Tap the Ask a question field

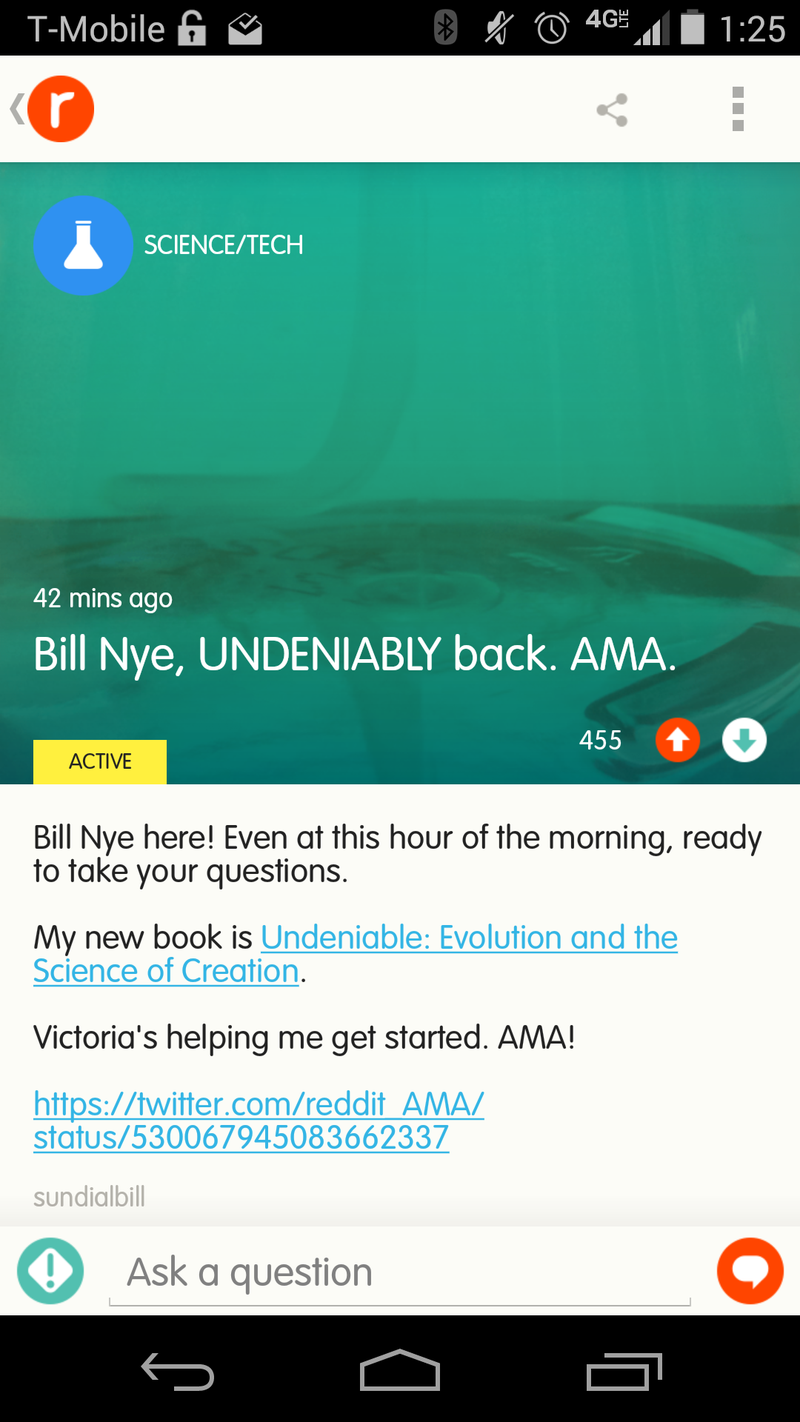[400, 1272]
